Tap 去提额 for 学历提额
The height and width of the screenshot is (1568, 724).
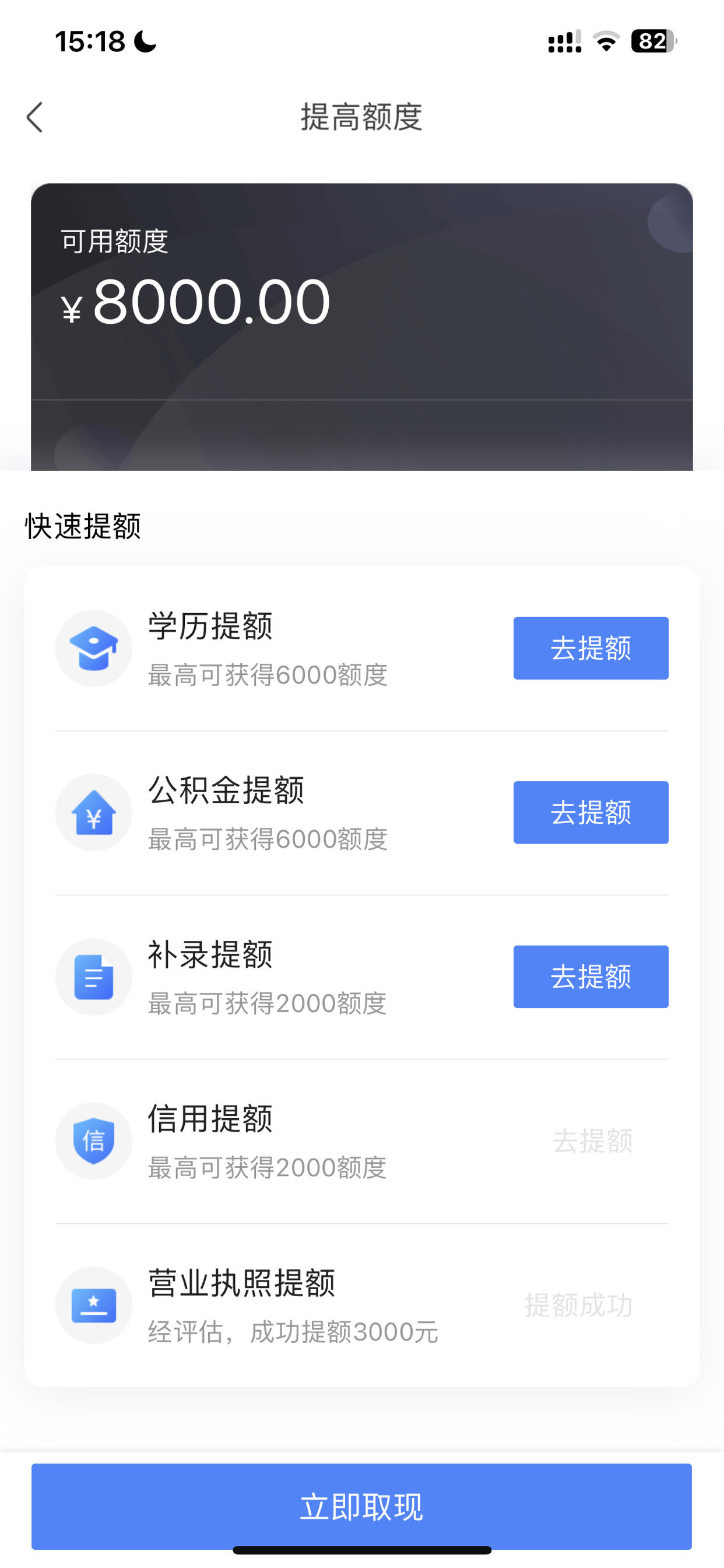591,648
